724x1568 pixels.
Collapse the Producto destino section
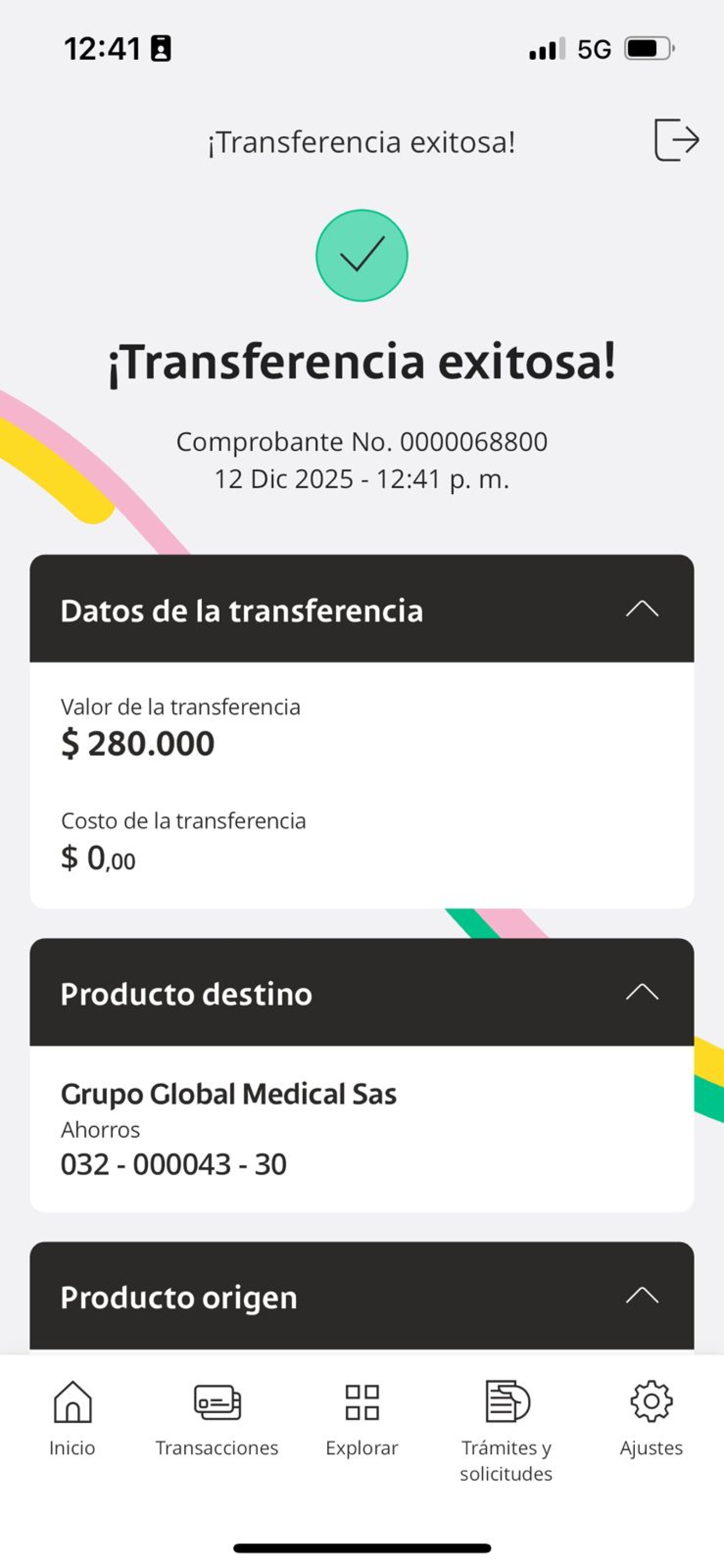642,993
